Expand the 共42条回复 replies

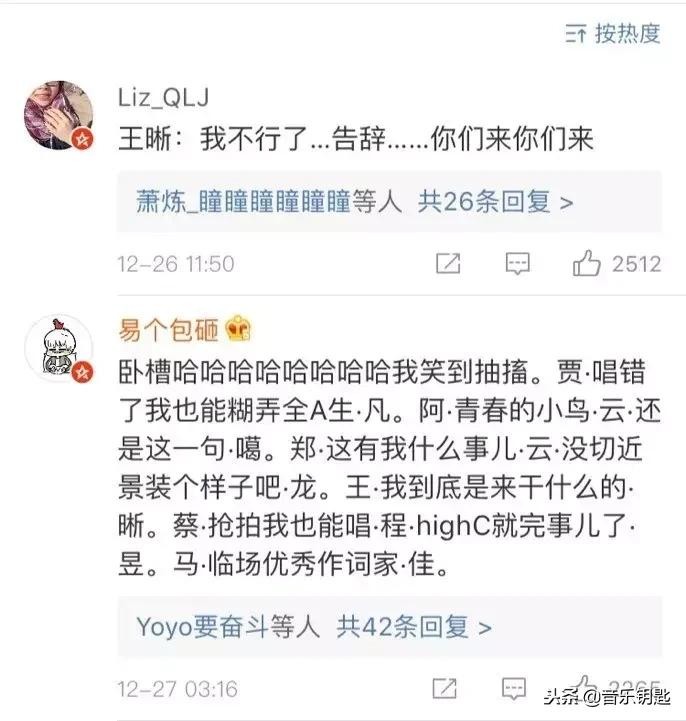click(415, 627)
